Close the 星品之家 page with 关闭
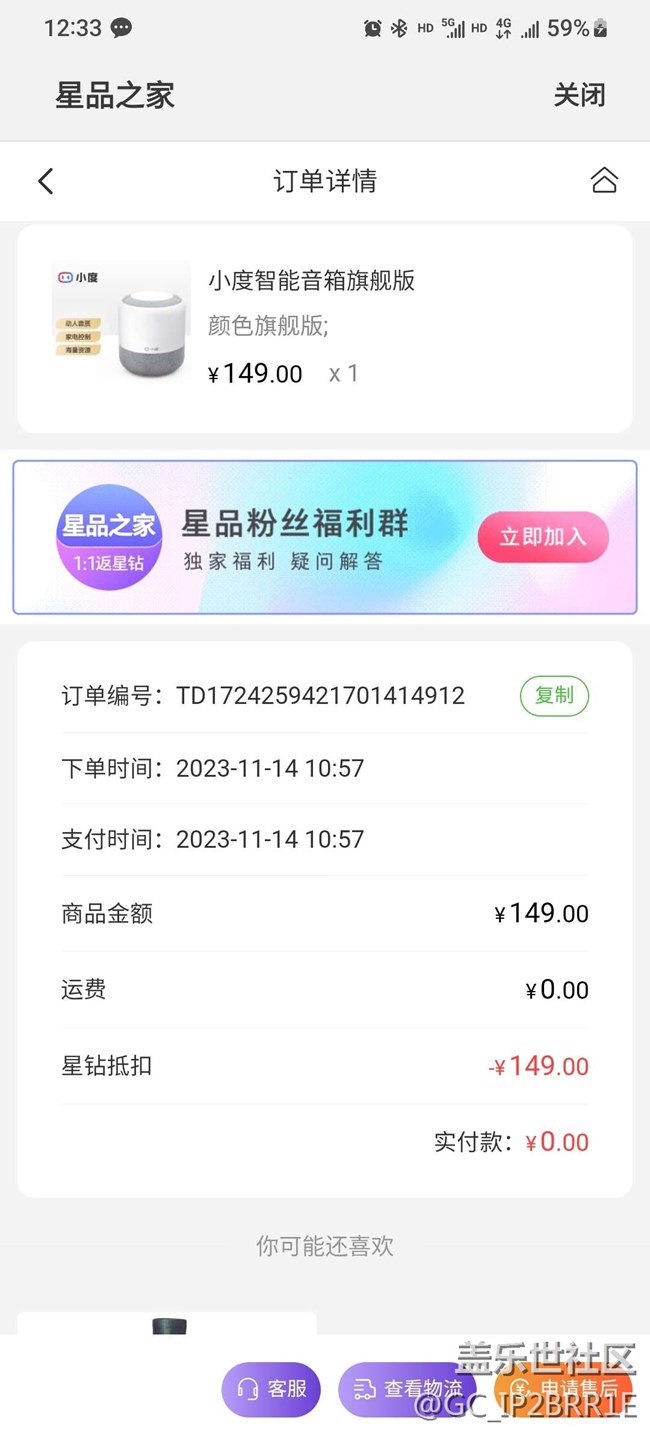Viewport: 650px width, 1444px height. pos(579,96)
